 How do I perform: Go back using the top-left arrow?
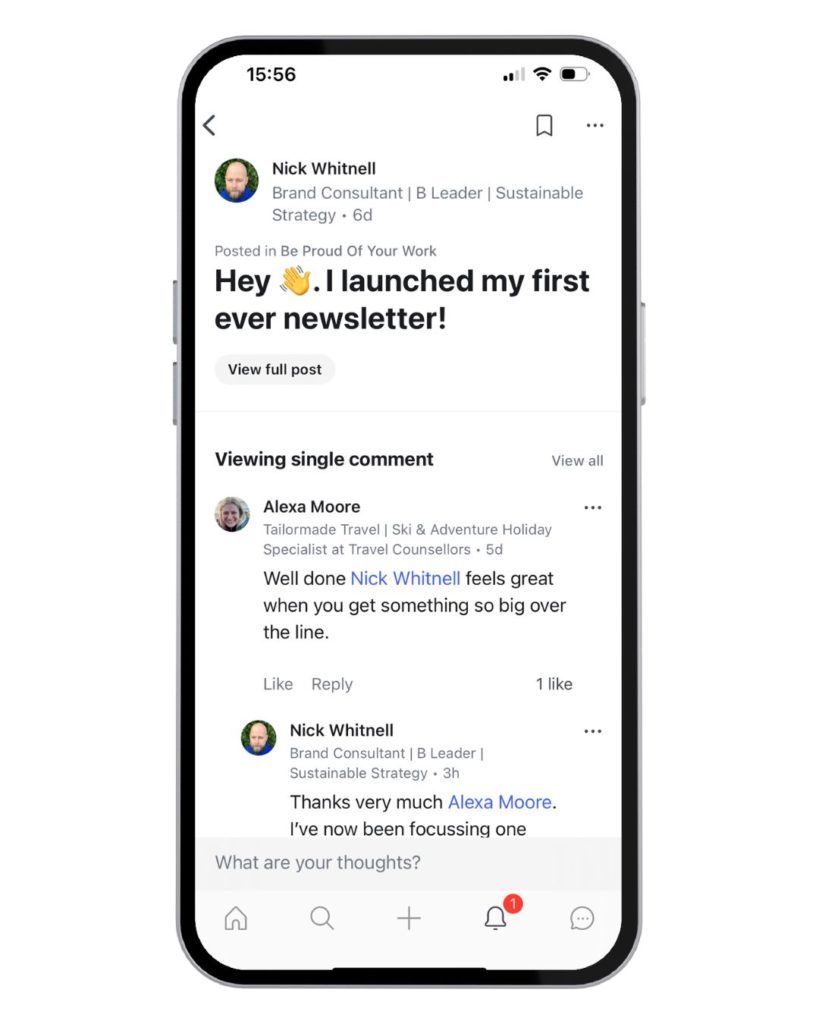click(209, 125)
